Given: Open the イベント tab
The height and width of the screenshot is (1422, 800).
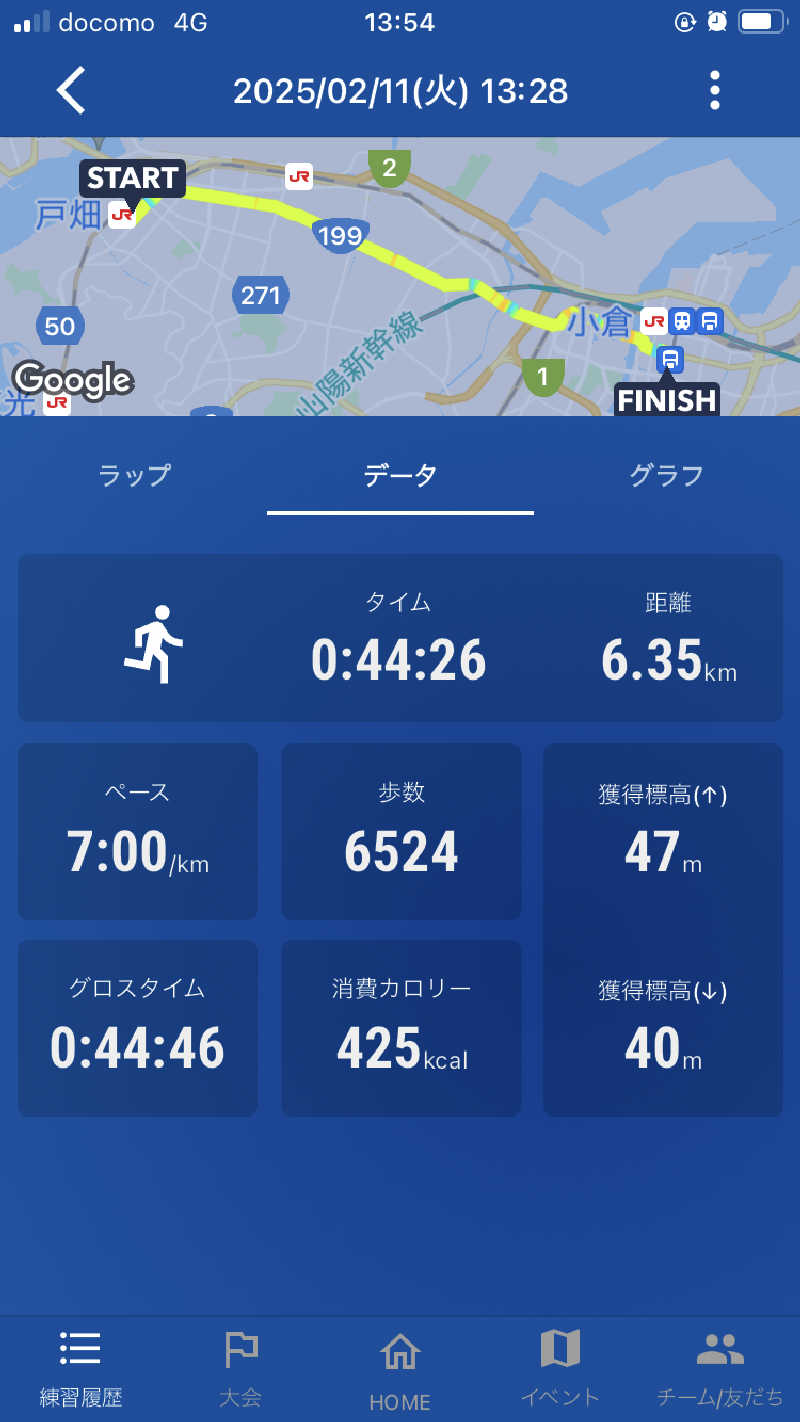Looking at the screenshot, I should (x=560, y=1368).
